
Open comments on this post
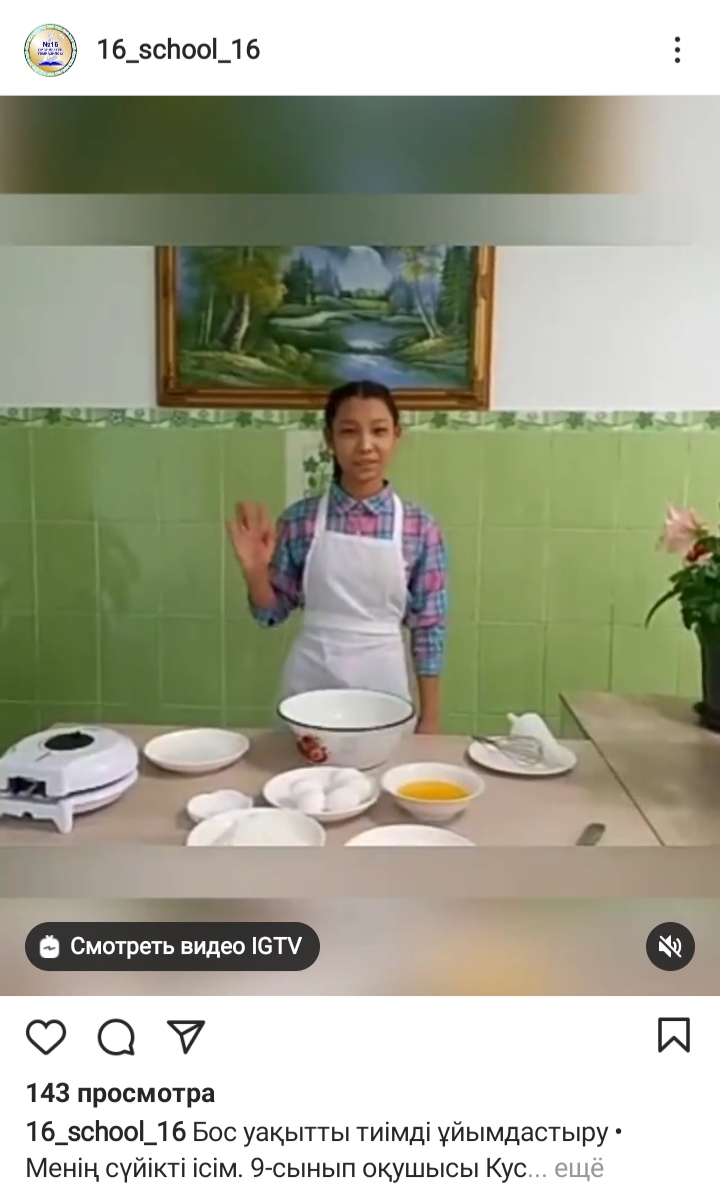coord(116,1036)
